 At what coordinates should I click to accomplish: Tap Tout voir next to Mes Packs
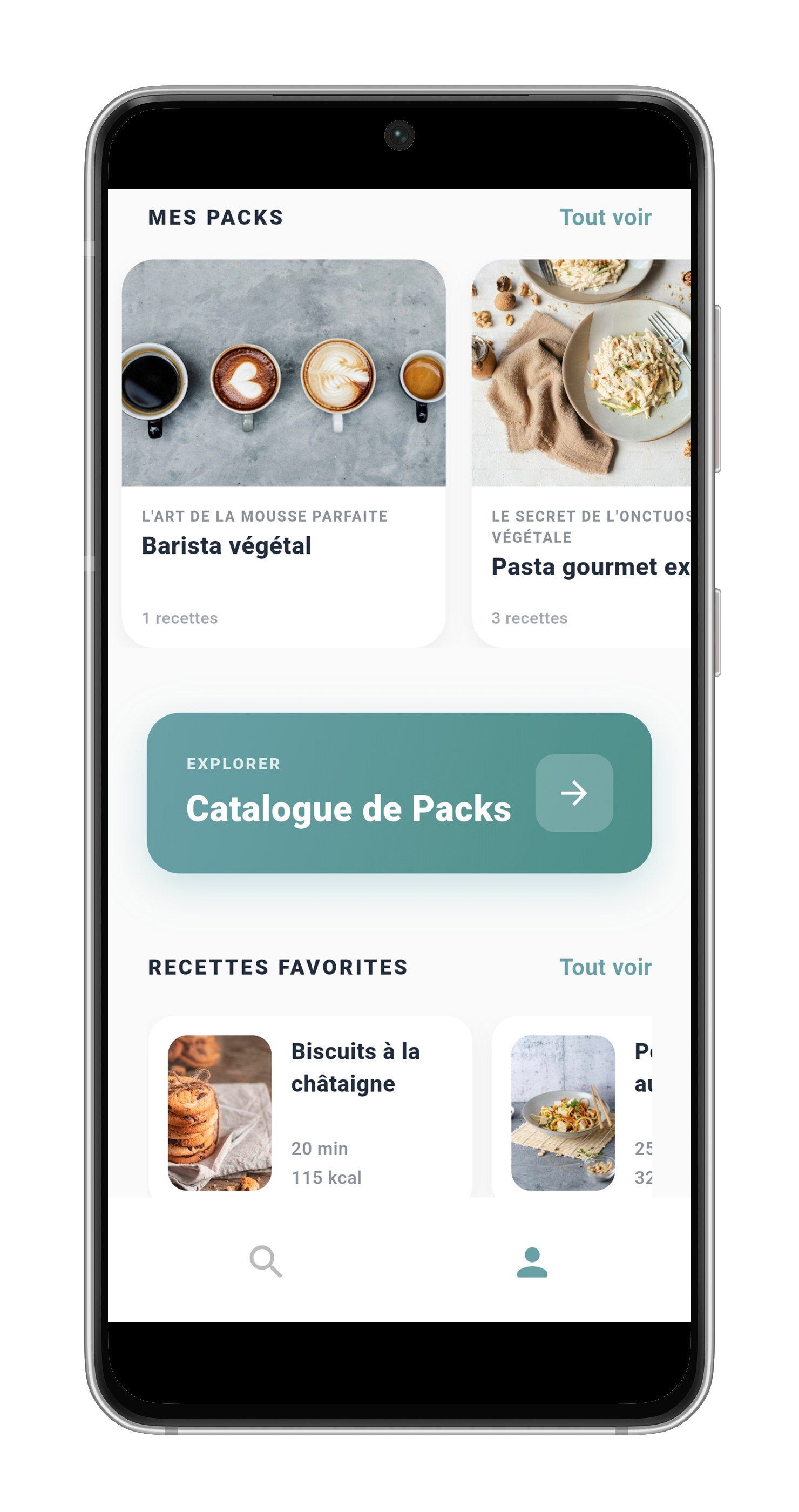[x=605, y=217]
